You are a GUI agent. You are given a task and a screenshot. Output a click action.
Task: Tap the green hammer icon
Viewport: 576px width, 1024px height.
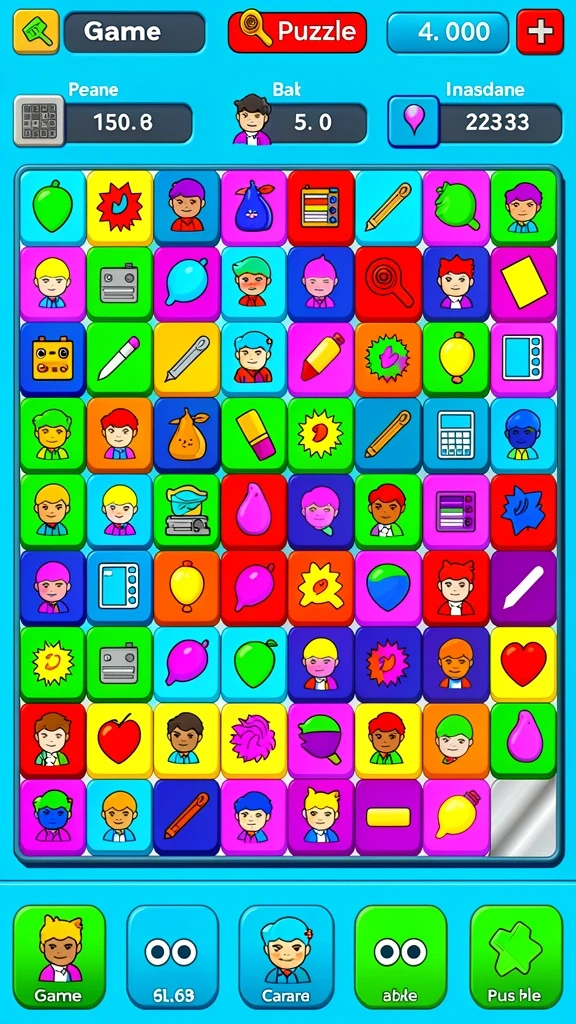click(36, 31)
